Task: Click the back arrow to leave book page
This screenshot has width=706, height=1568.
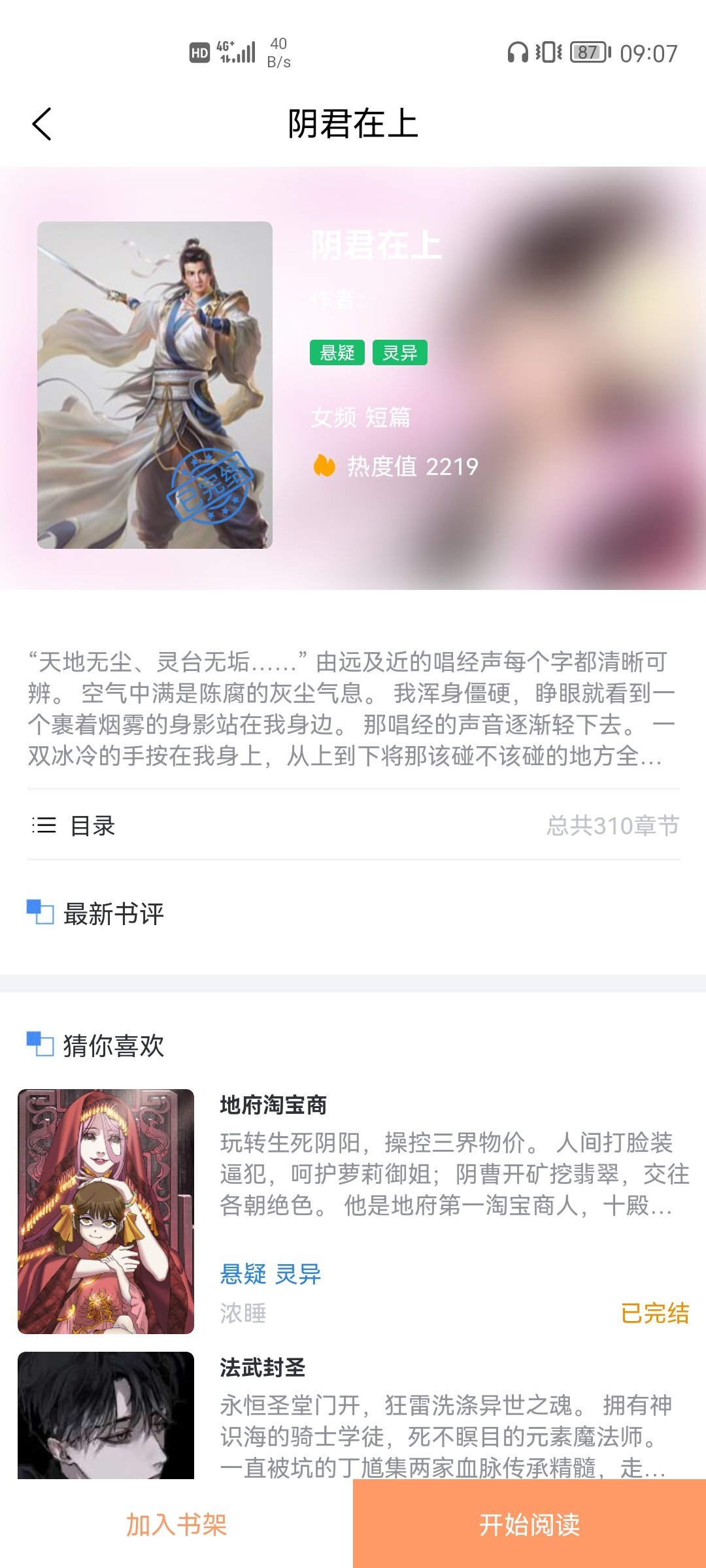Action: click(x=41, y=124)
